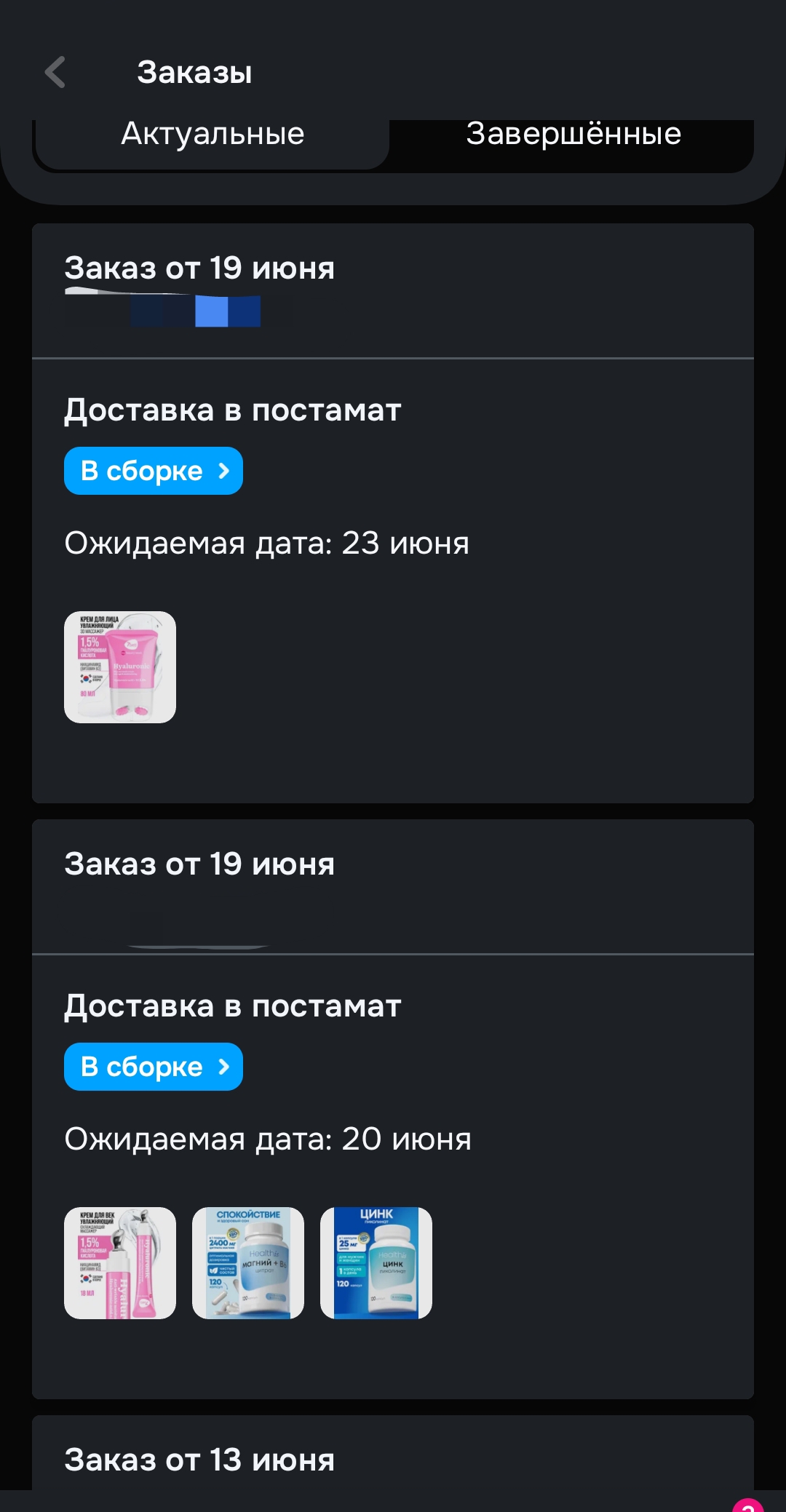Switch to the Завершённые tab
The height and width of the screenshot is (1512, 786).
(x=573, y=135)
